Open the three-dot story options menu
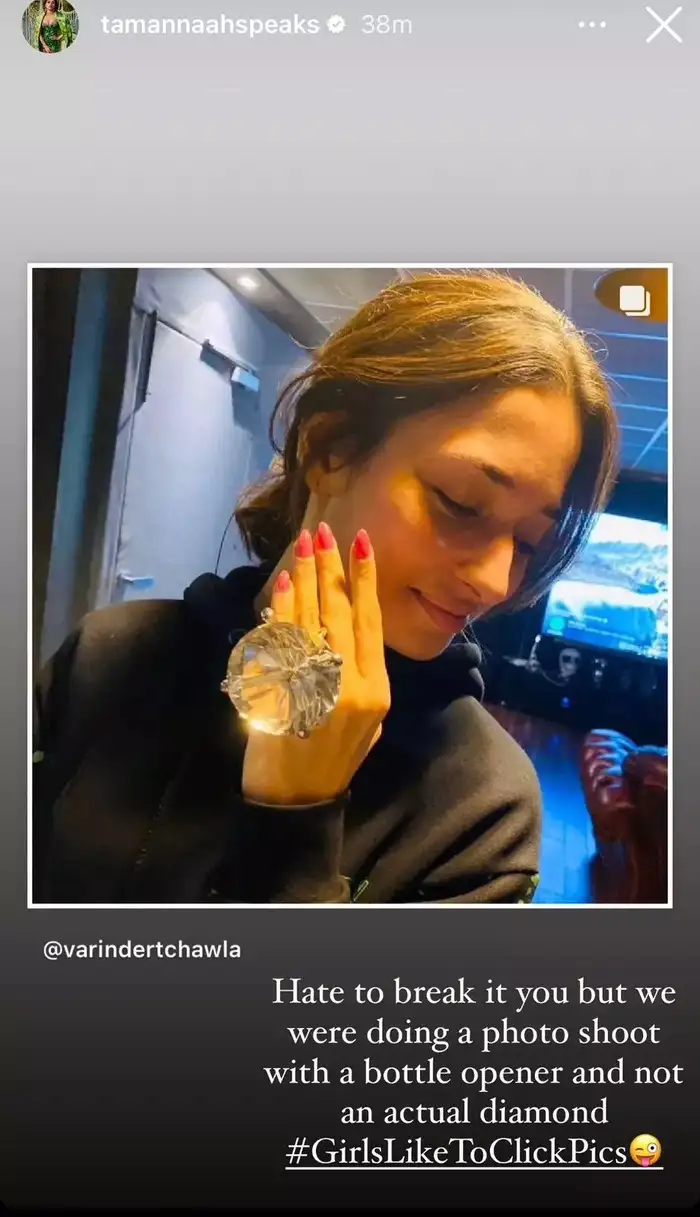Screen dimensions: 700x1217 pyautogui.click(x=592, y=24)
